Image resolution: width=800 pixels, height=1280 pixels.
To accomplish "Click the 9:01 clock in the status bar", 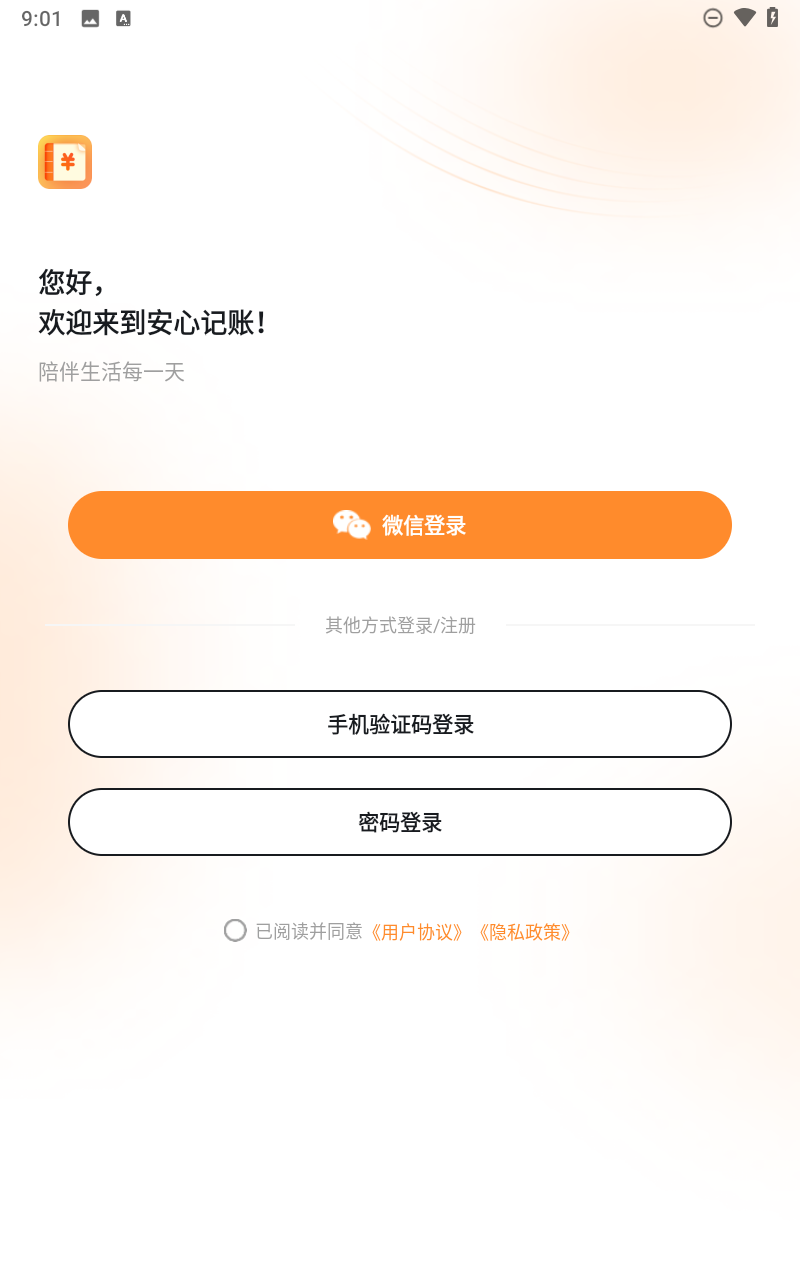I will 41,17.
